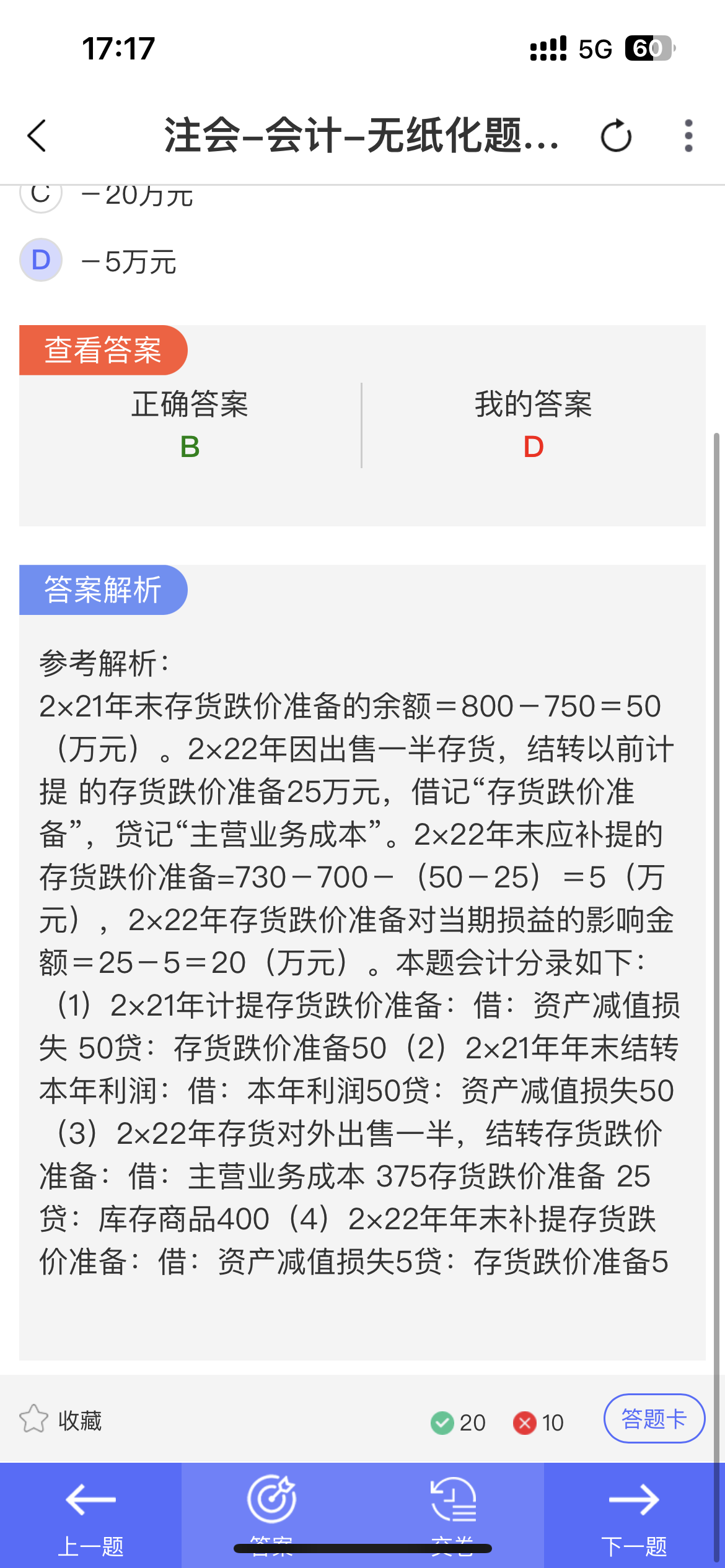
Task: Go to previous question 上一题
Action: [x=90, y=1515]
